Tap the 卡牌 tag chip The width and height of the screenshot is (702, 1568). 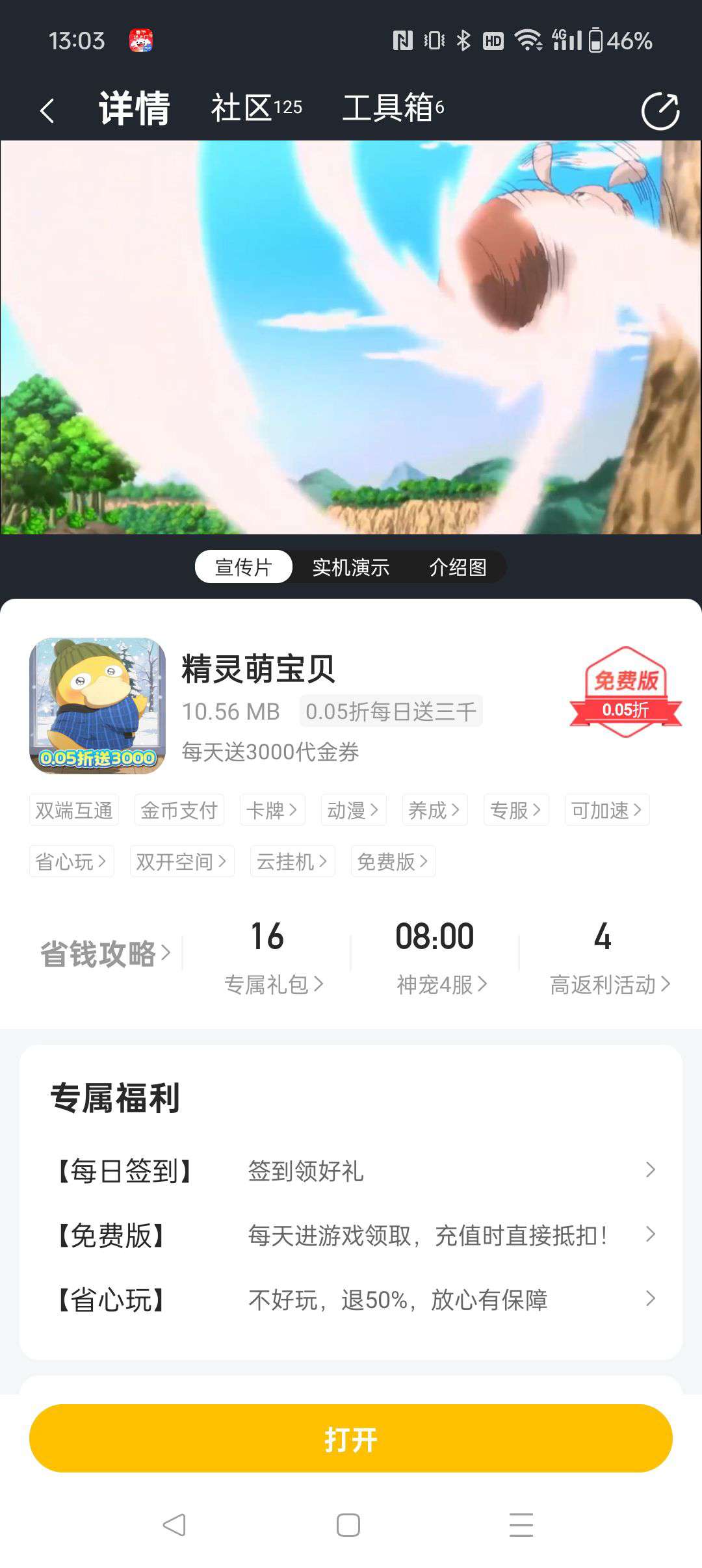pyautogui.click(x=272, y=810)
